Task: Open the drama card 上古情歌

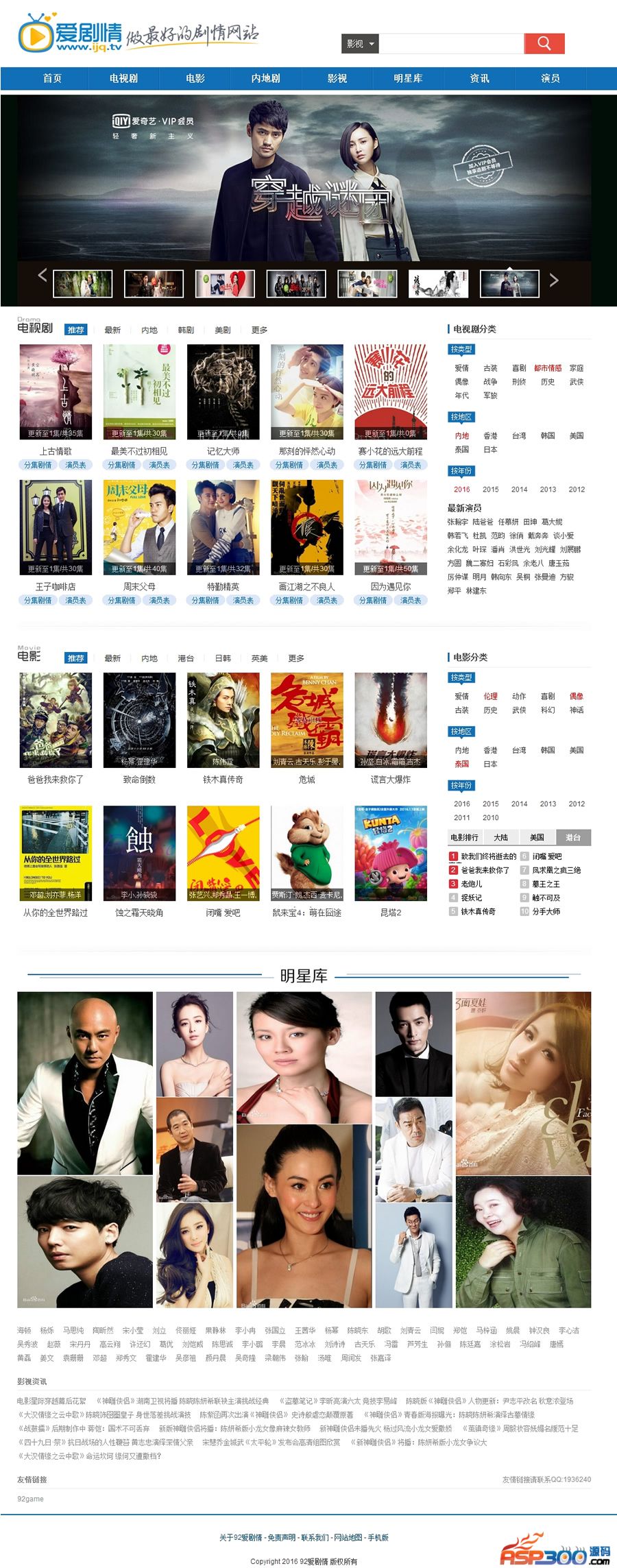Action: pyautogui.click(x=56, y=392)
